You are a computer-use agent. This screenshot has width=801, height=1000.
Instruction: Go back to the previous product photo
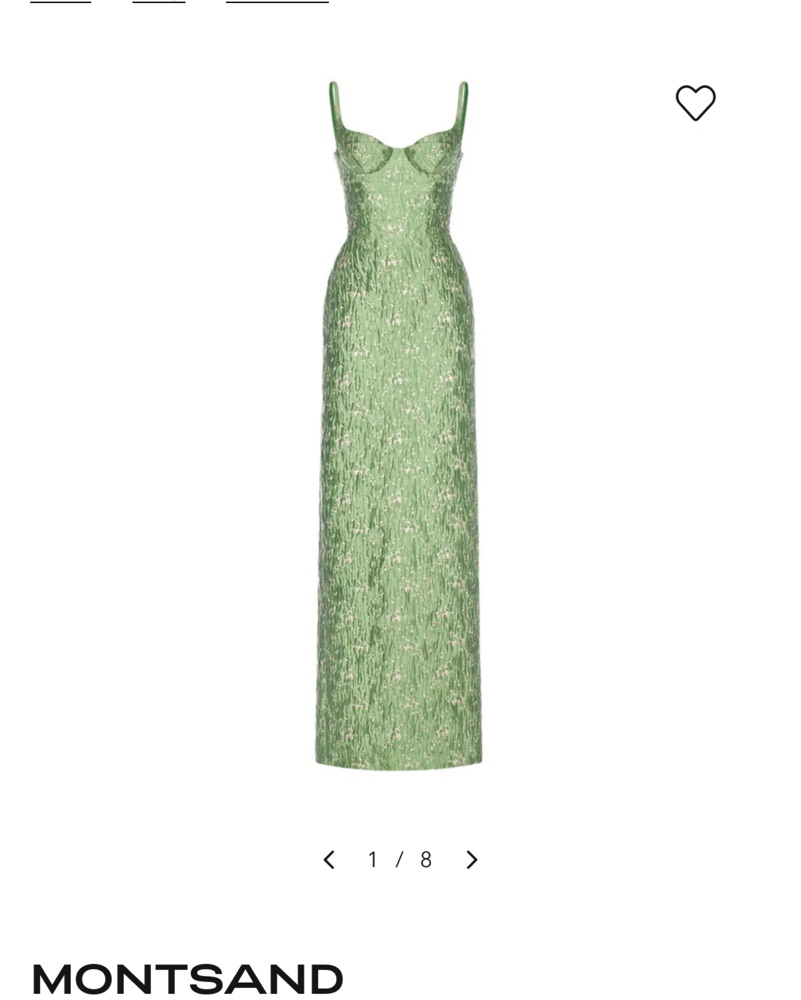pyautogui.click(x=329, y=860)
